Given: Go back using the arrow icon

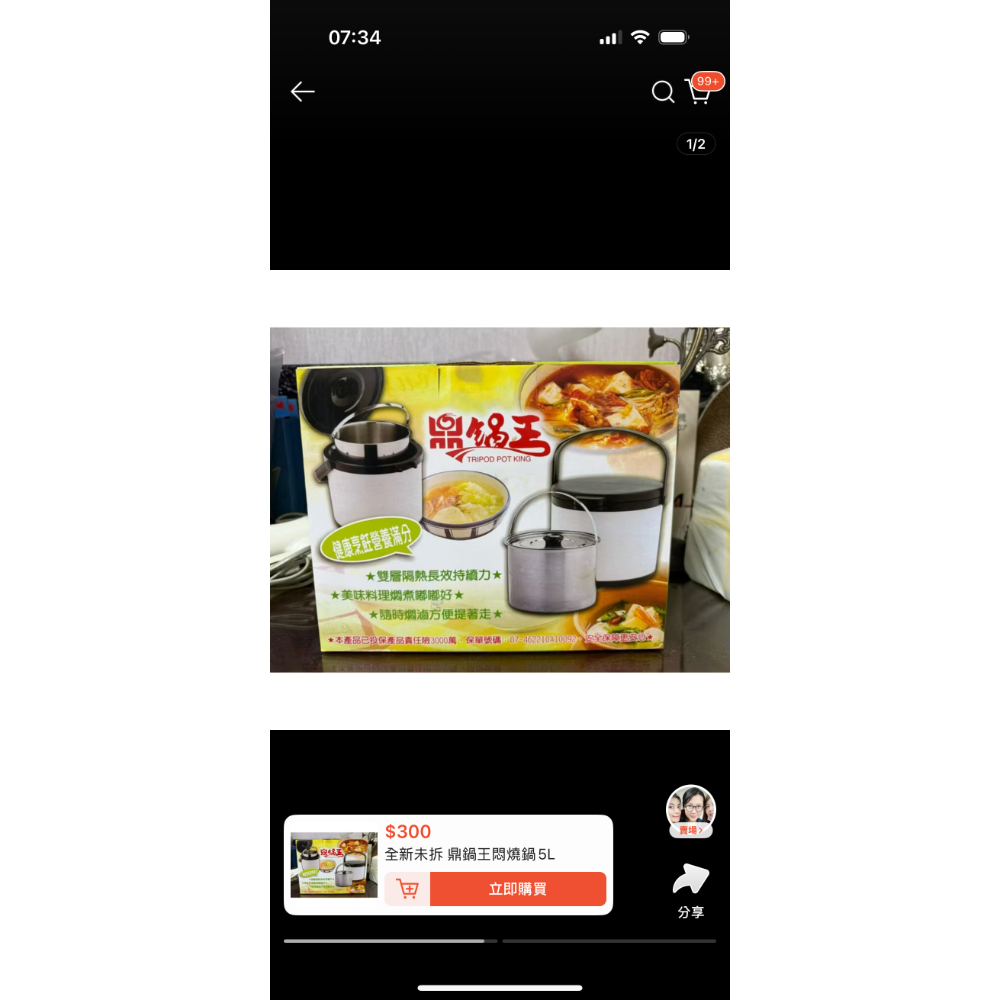Looking at the screenshot, I should click(303, 92).
